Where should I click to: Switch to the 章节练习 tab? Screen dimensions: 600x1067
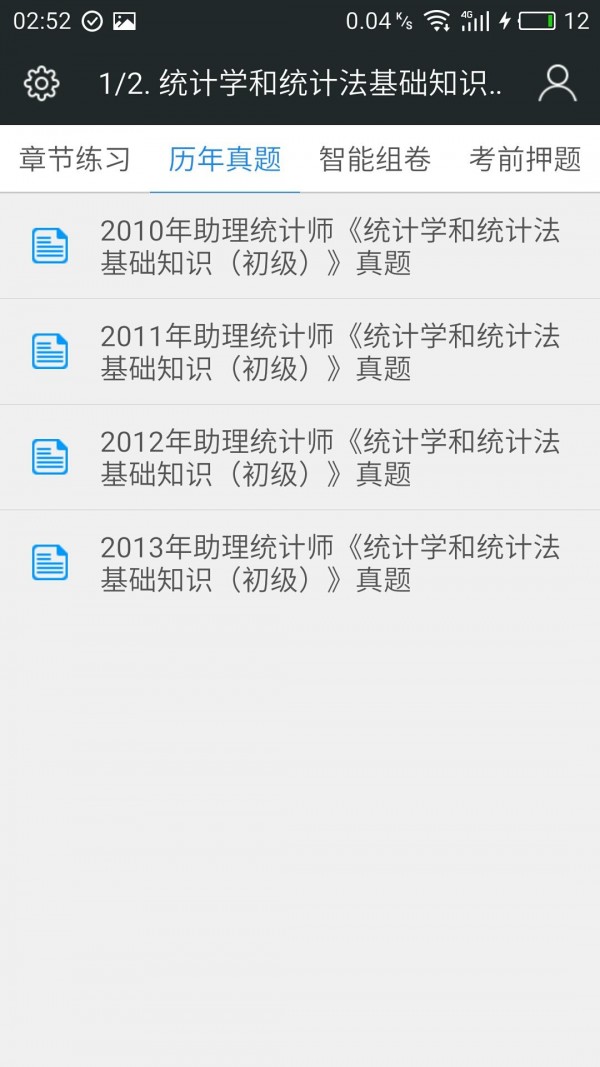click(x=75, y=159)
